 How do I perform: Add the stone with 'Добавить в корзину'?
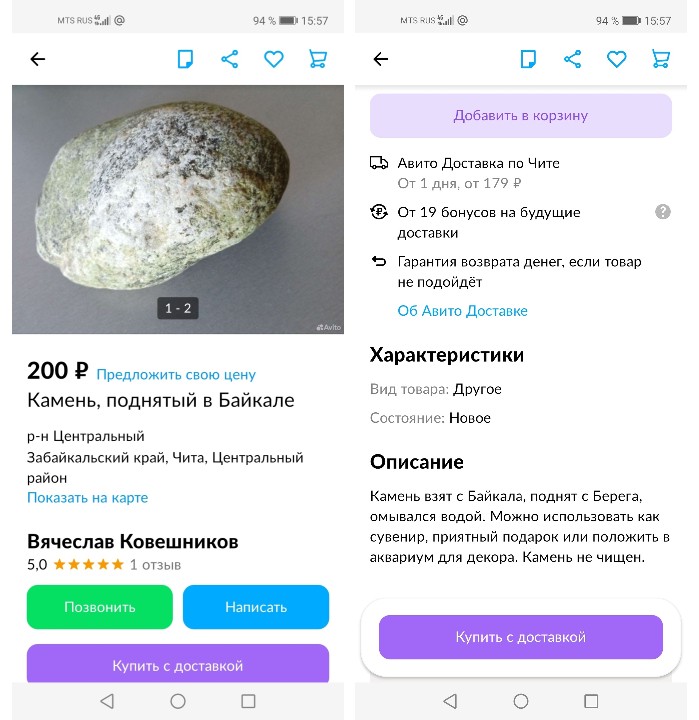coord(520,116)
